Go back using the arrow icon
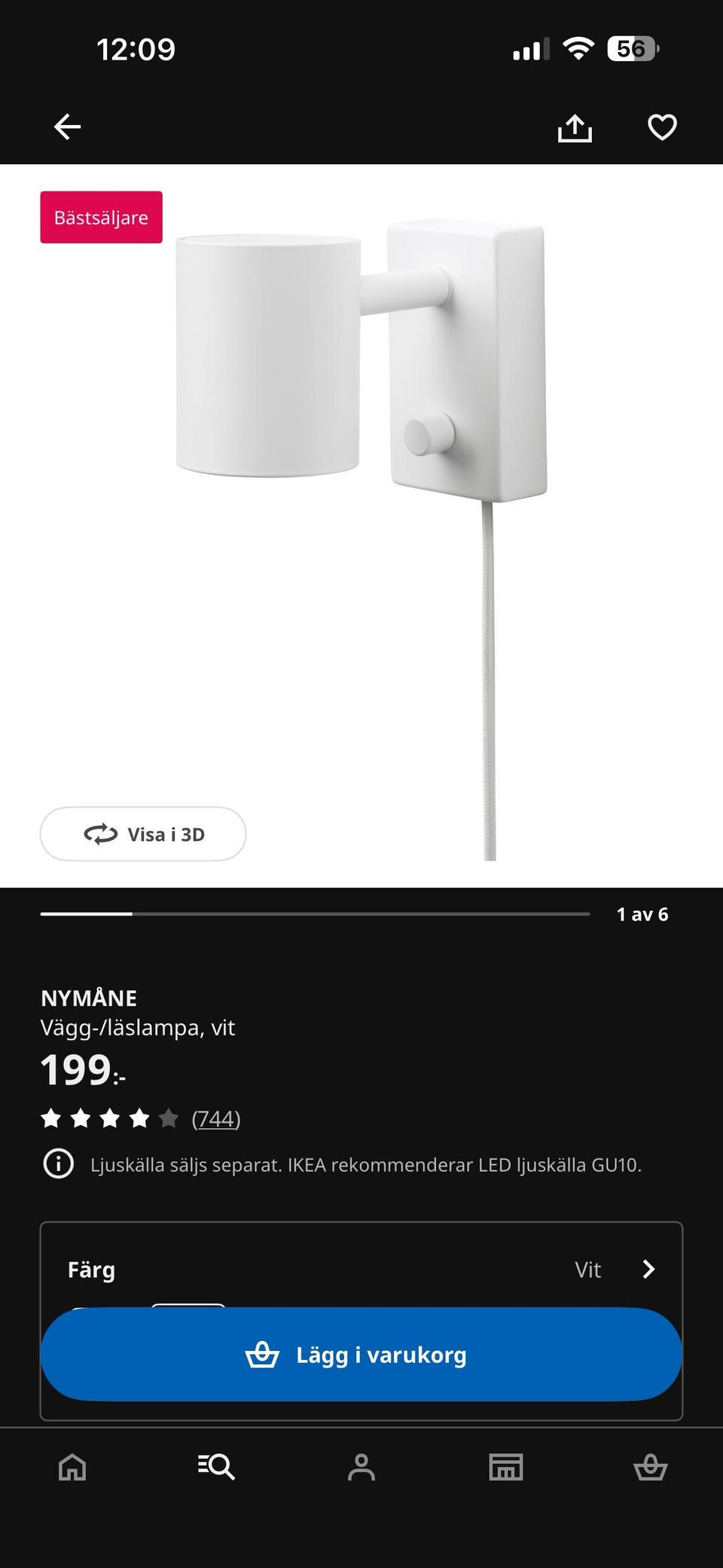 [67, 127]
